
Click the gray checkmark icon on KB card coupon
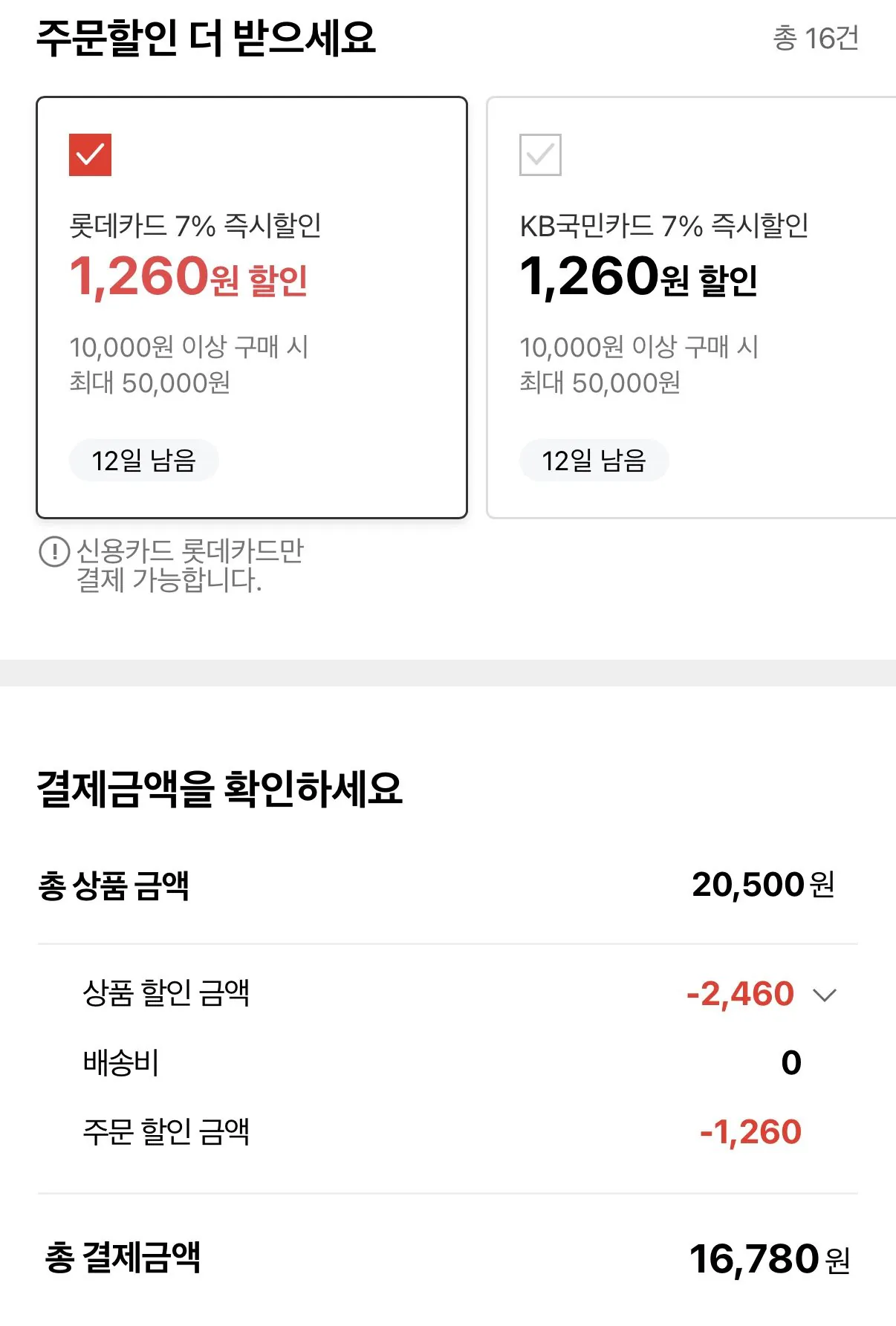click(x=542, y=153)
